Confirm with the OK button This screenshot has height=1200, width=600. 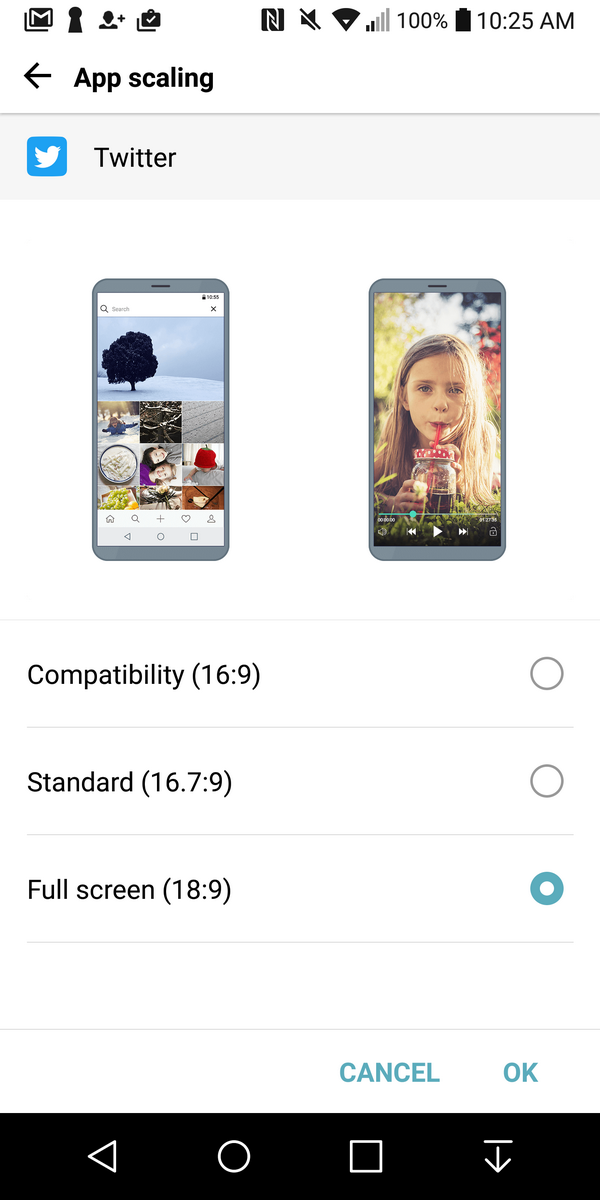[x=520, y=1072]
